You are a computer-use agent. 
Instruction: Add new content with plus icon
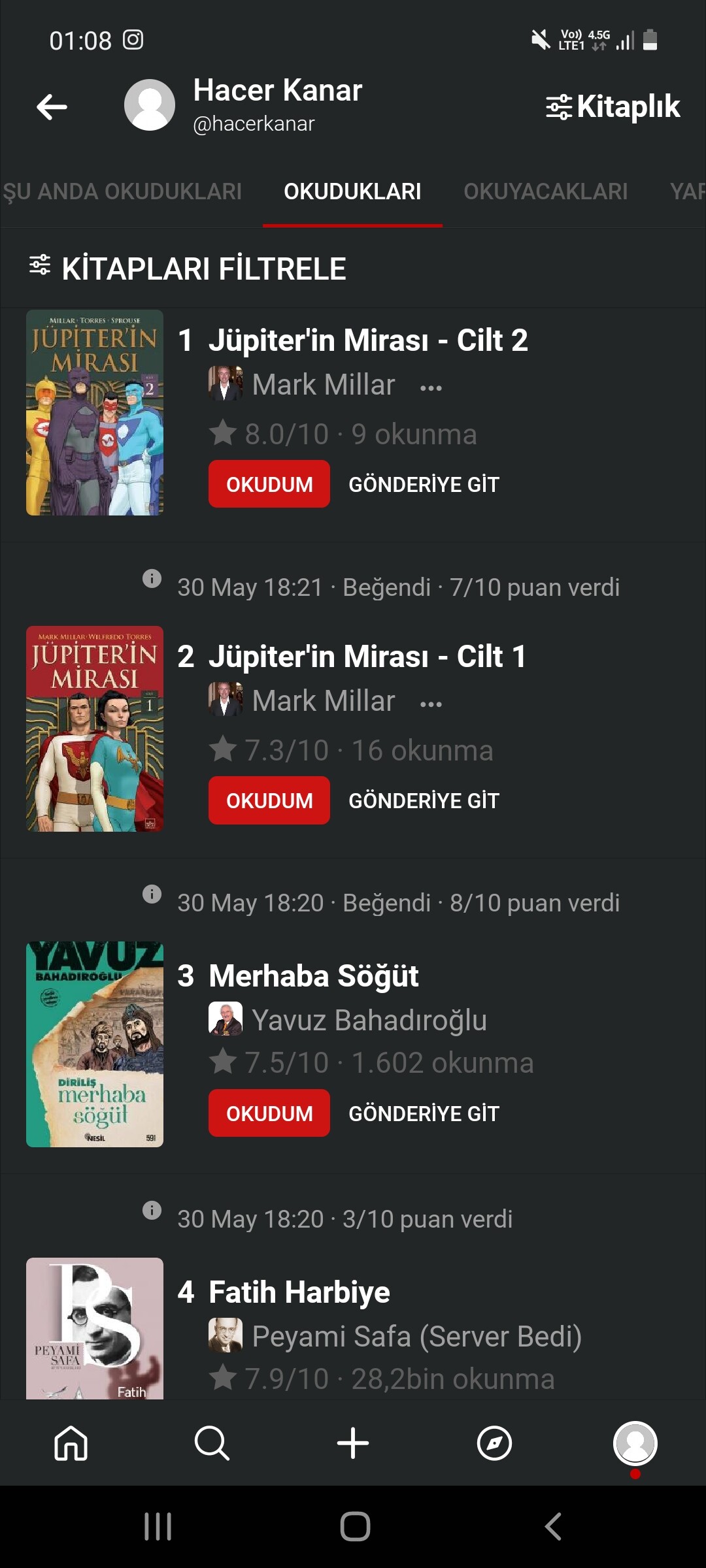pyautogui.click(x=353, y=1443)
